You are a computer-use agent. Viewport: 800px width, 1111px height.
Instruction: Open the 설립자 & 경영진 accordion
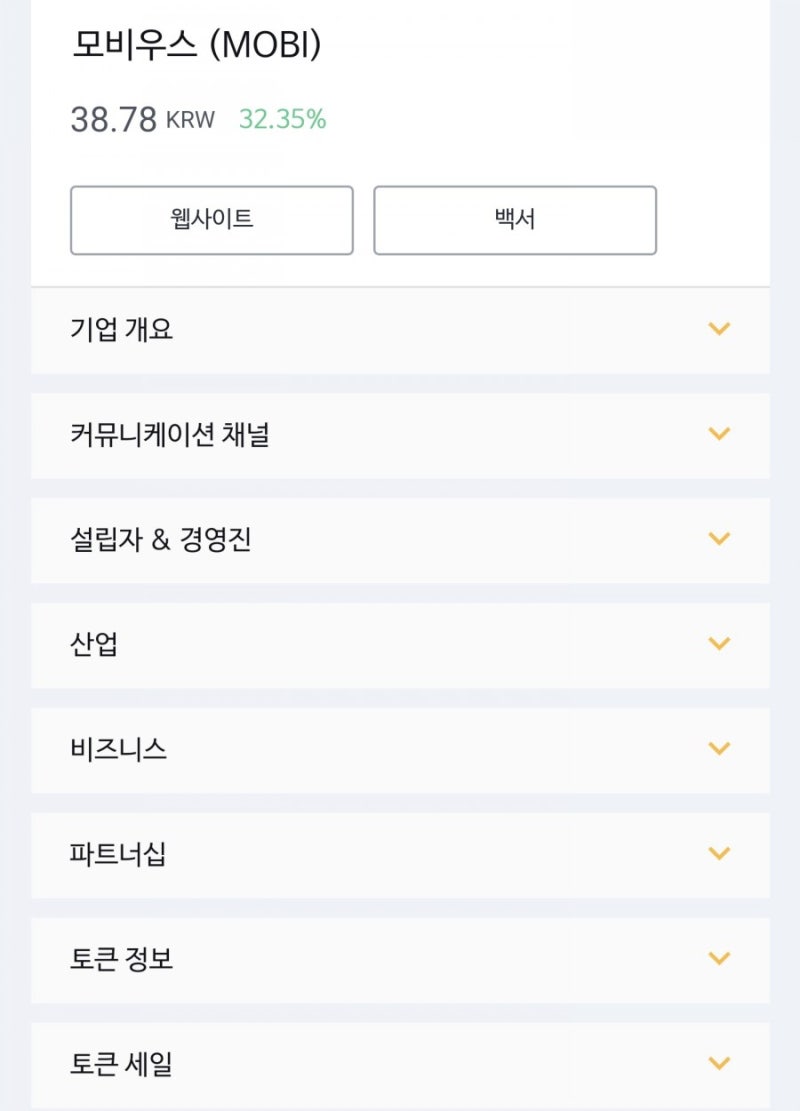pos(400,540)
